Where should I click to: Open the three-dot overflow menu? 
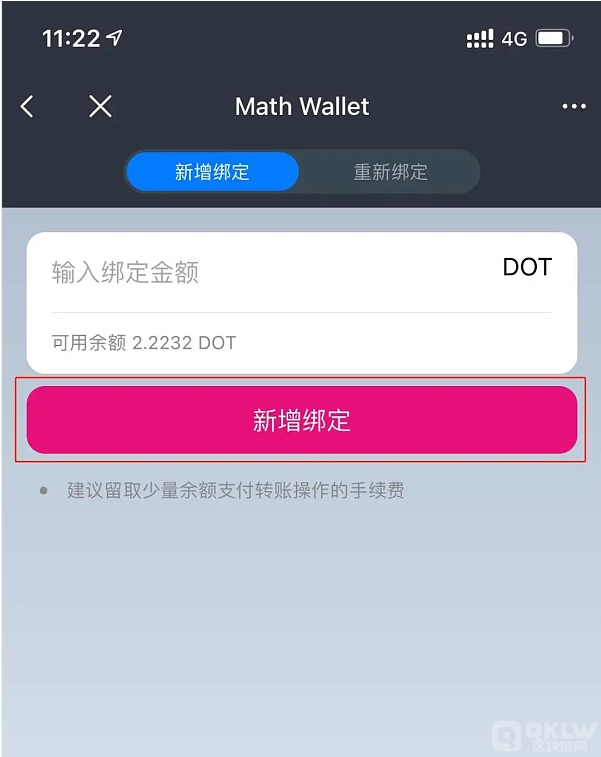pyautogui.click(x=573, y=107)
